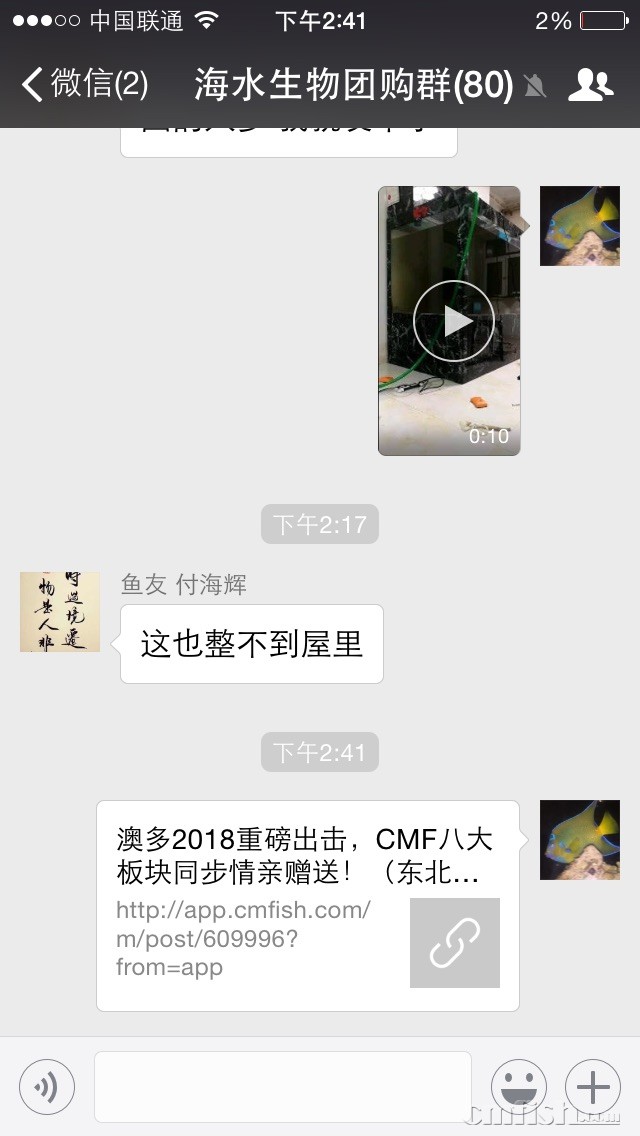This screenshot has width=640, height=1136.
Task: Tap 付海辉's calligraphy avatar
Action: click(x=60, y=612)
